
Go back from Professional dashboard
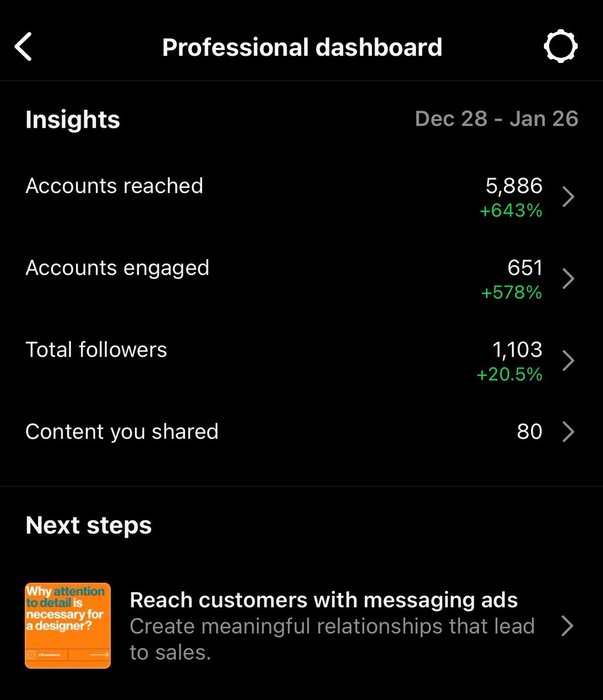(x=24, y=47)
